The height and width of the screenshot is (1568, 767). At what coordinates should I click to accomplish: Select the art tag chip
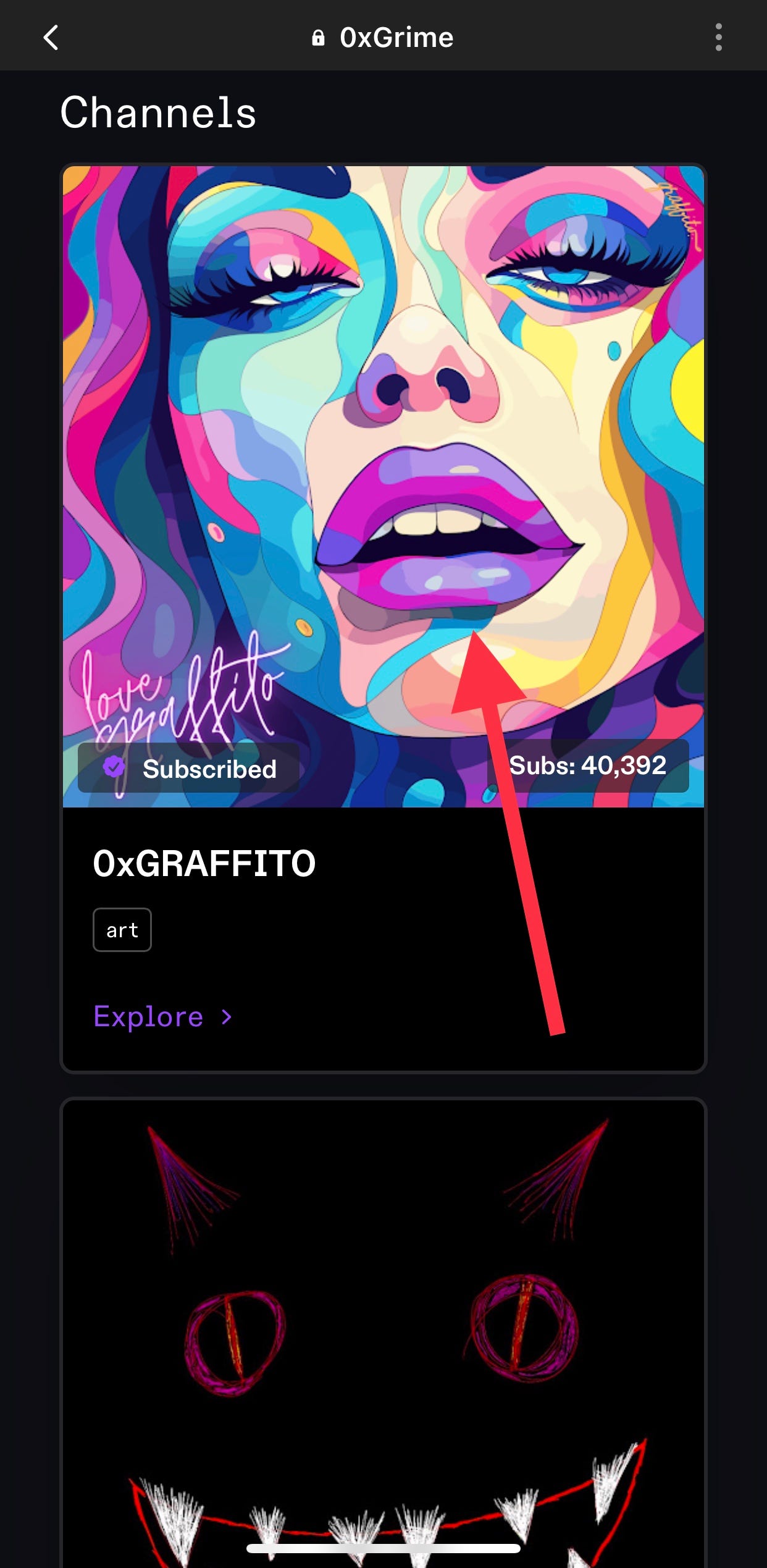(x=122, y=930)
